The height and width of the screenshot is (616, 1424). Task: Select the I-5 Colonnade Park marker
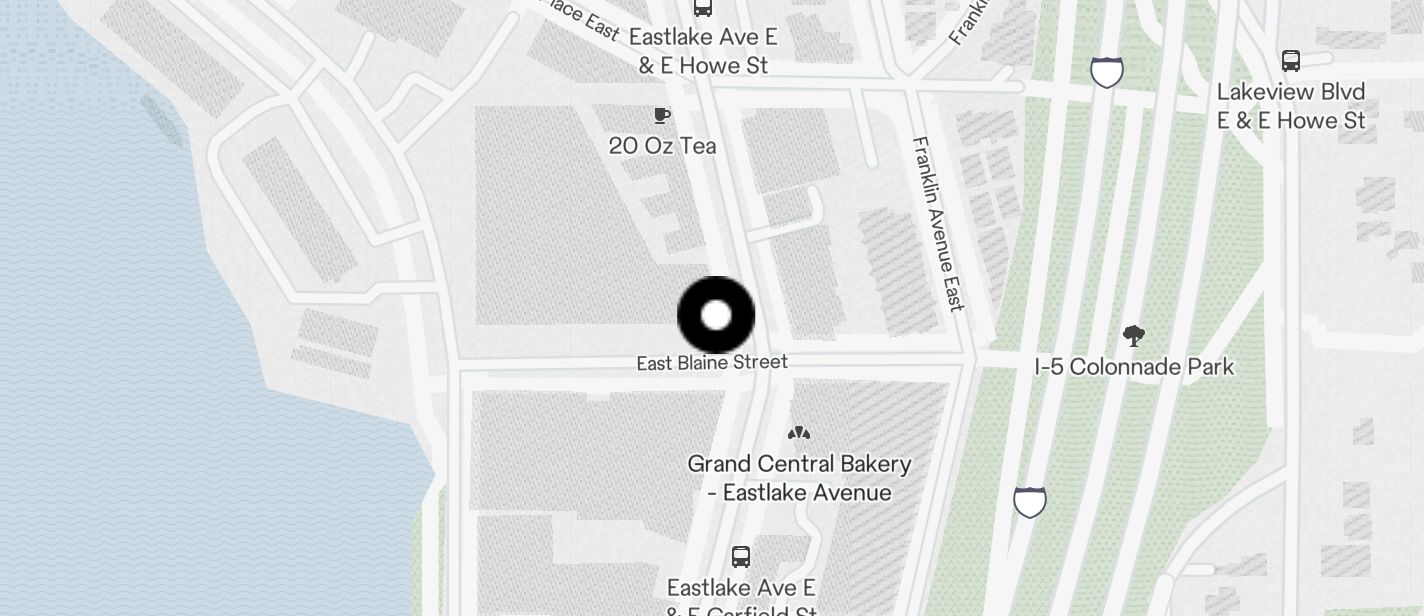(x=1133, y=336)
